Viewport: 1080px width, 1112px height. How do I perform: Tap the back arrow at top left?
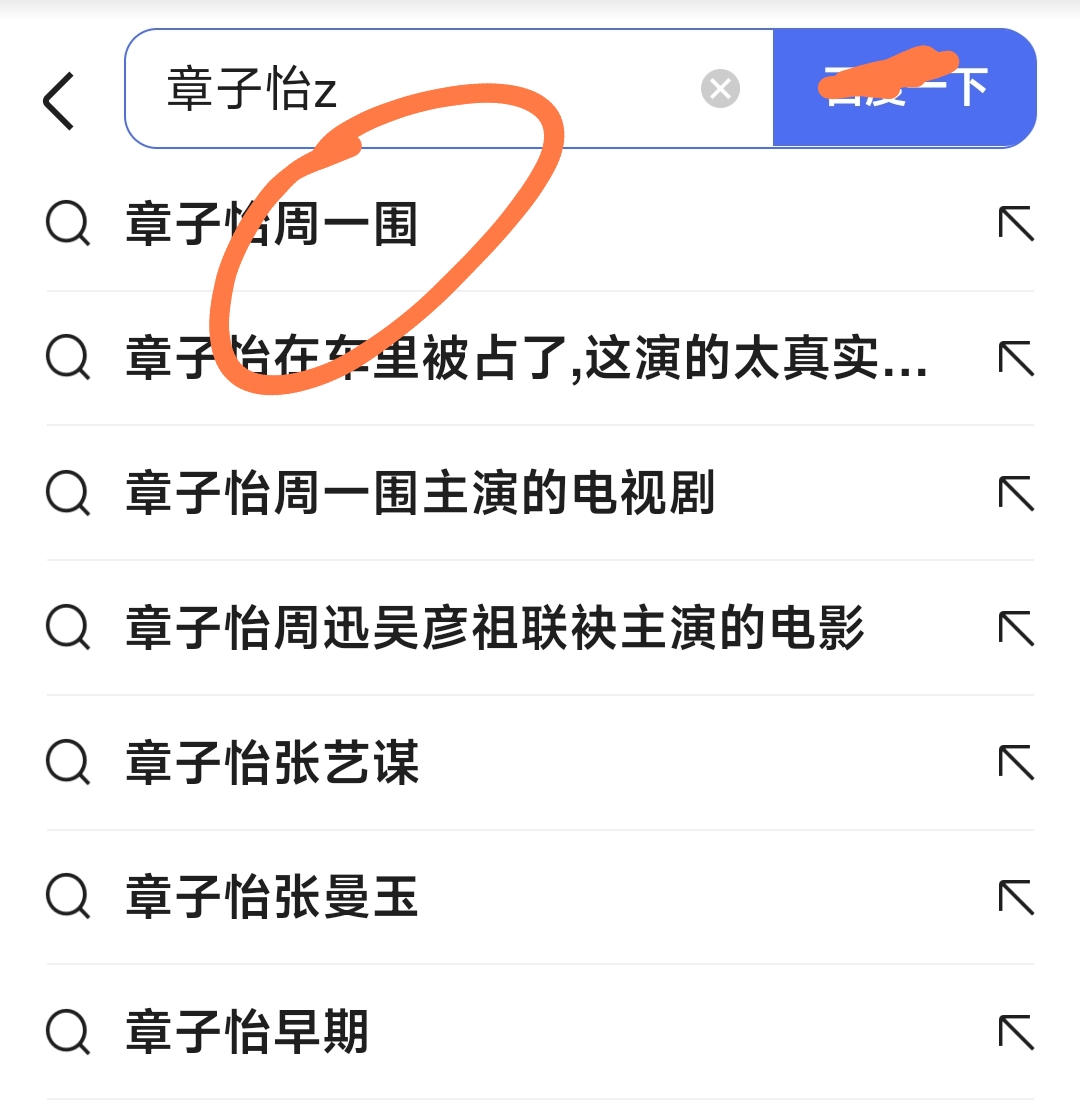pos(57,100)
